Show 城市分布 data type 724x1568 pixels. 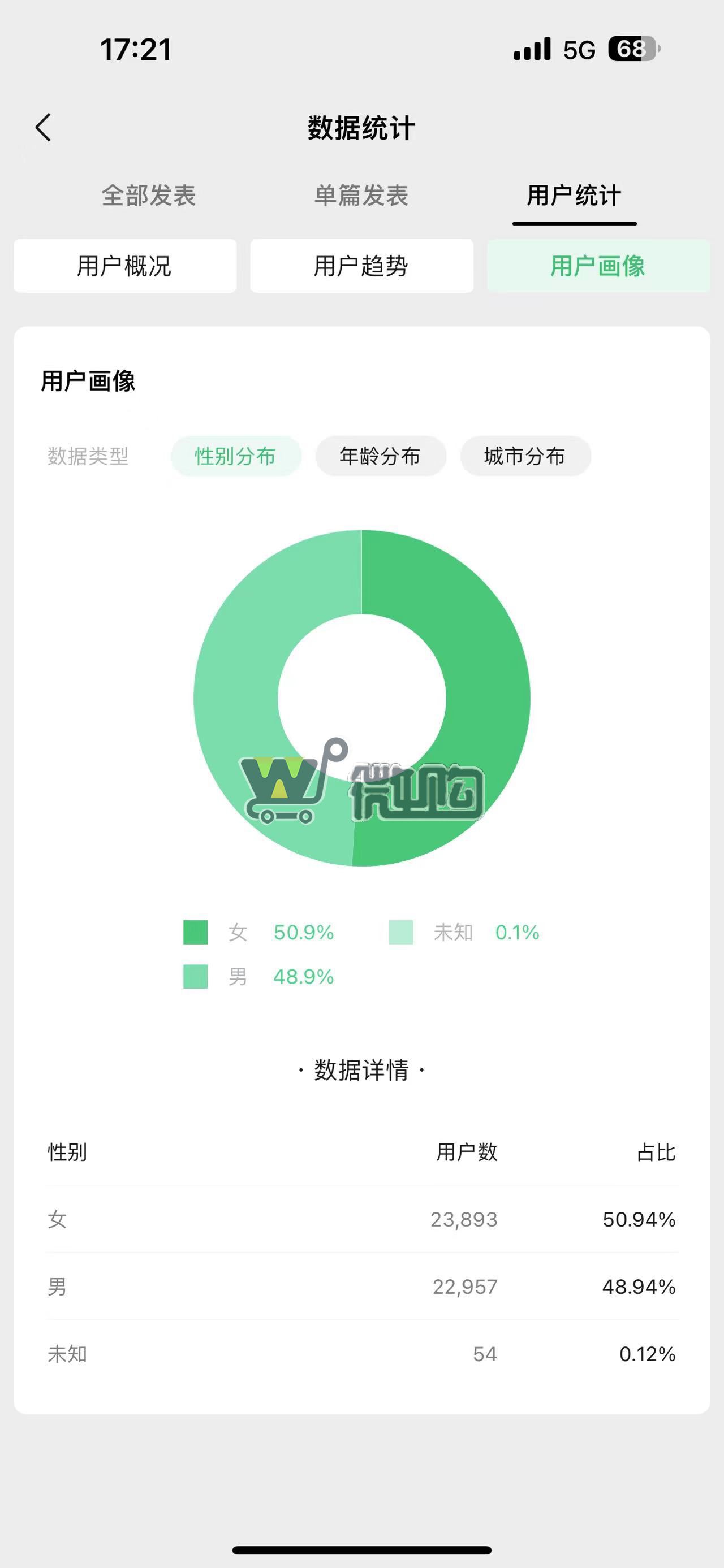coord(525,456)
